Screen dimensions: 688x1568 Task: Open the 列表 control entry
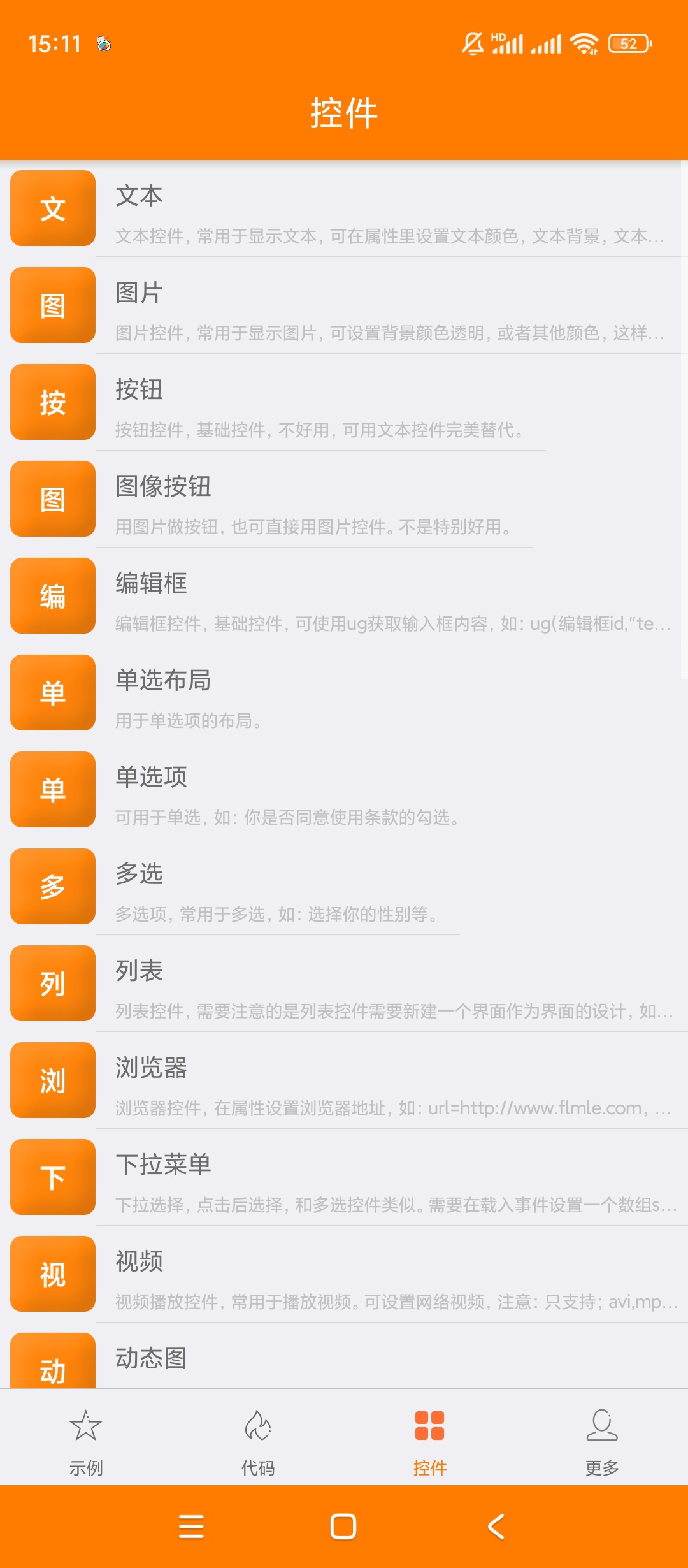(344, 984)
